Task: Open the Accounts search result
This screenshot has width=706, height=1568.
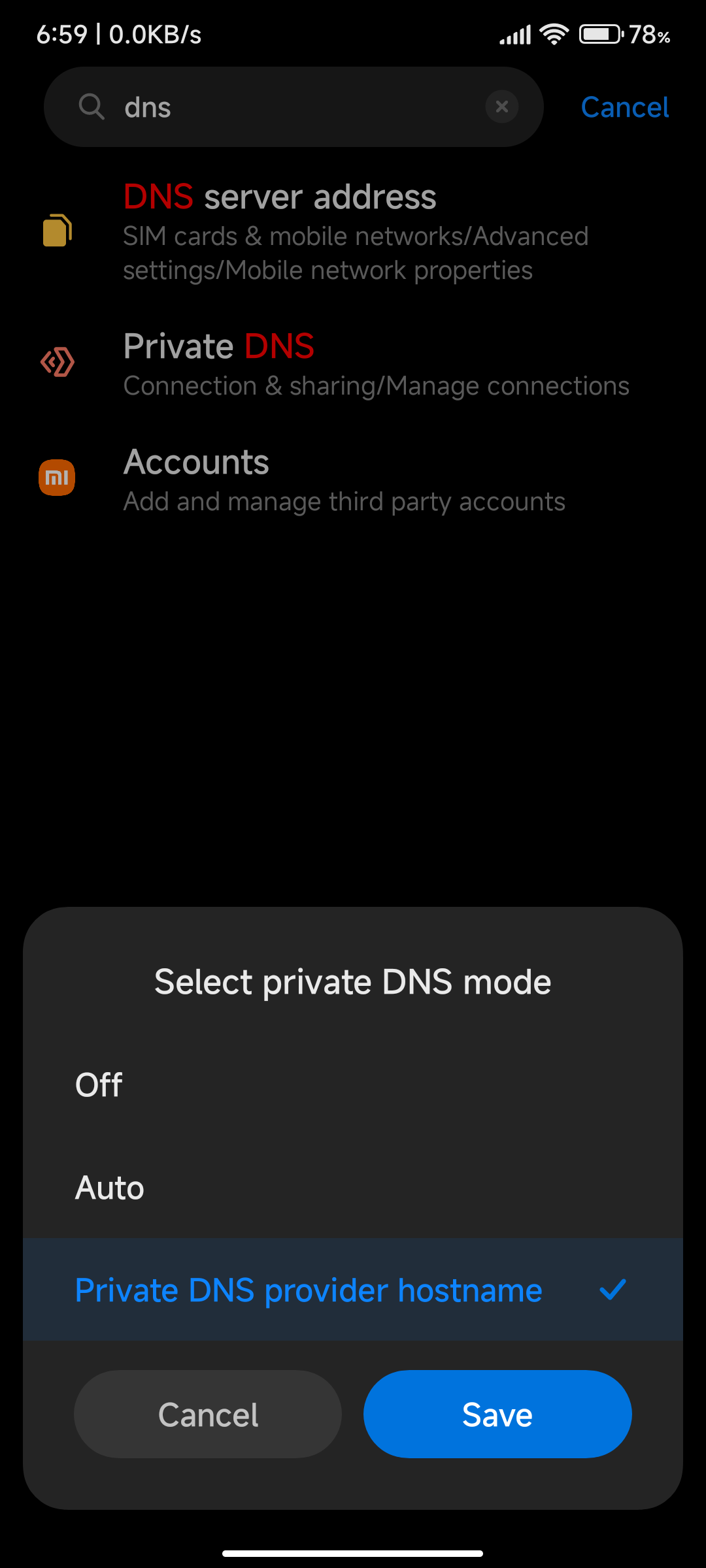Action: [x=353, y=479]
